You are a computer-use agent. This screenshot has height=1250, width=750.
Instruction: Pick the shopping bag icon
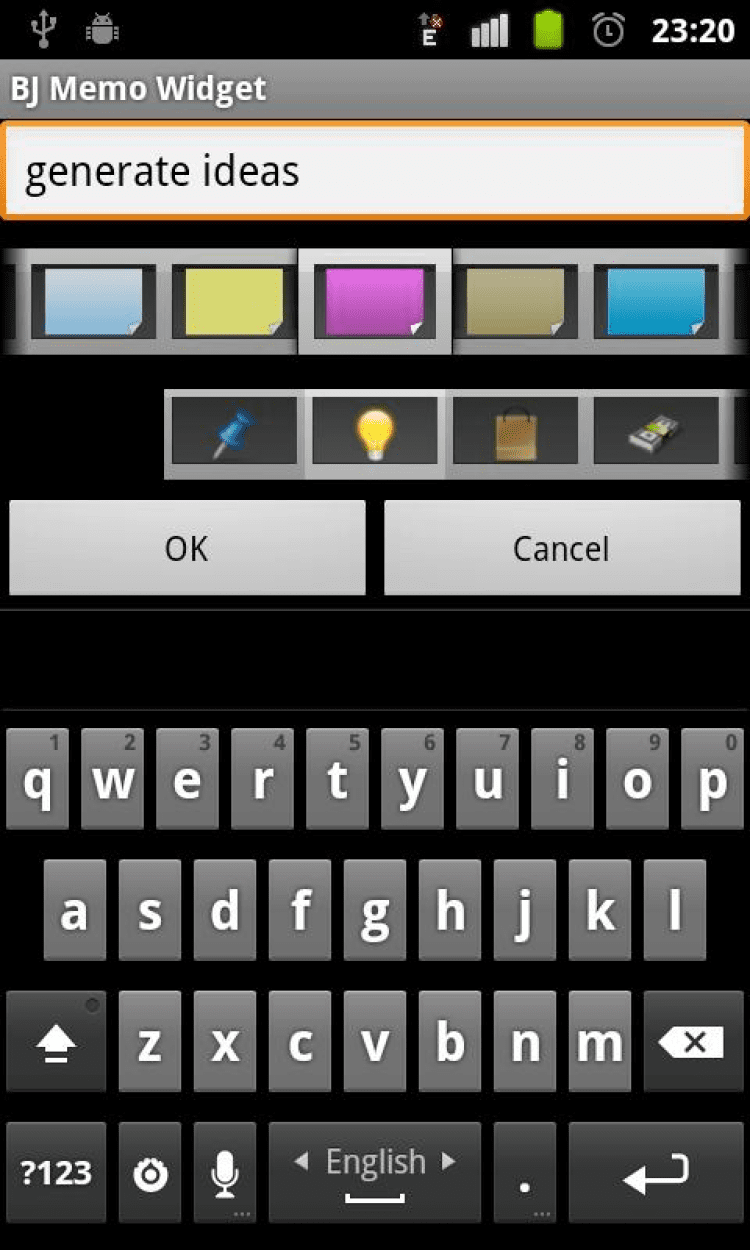click(x=516, y=435)
